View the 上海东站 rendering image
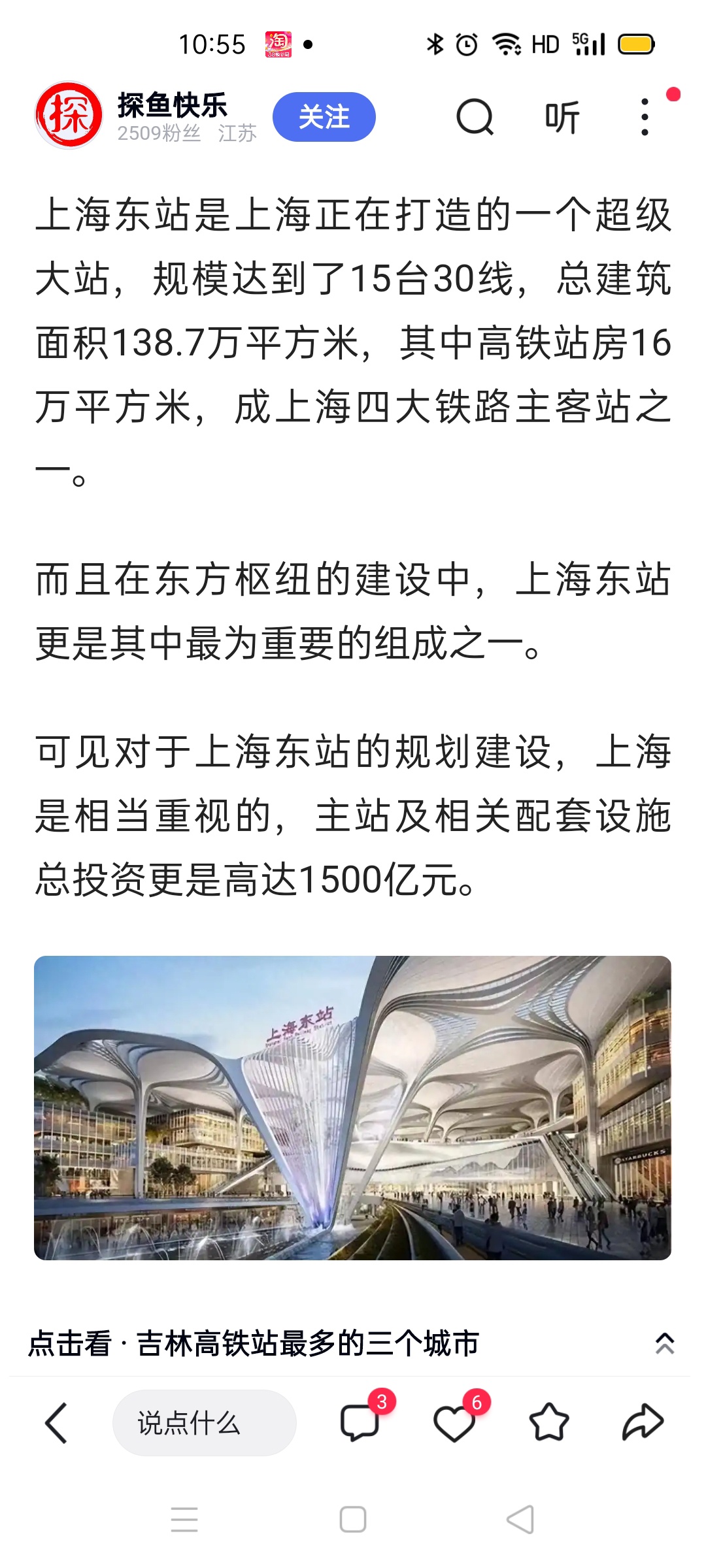The height and width of the screenshot is (1568, 706). (x=352, y=1107)
